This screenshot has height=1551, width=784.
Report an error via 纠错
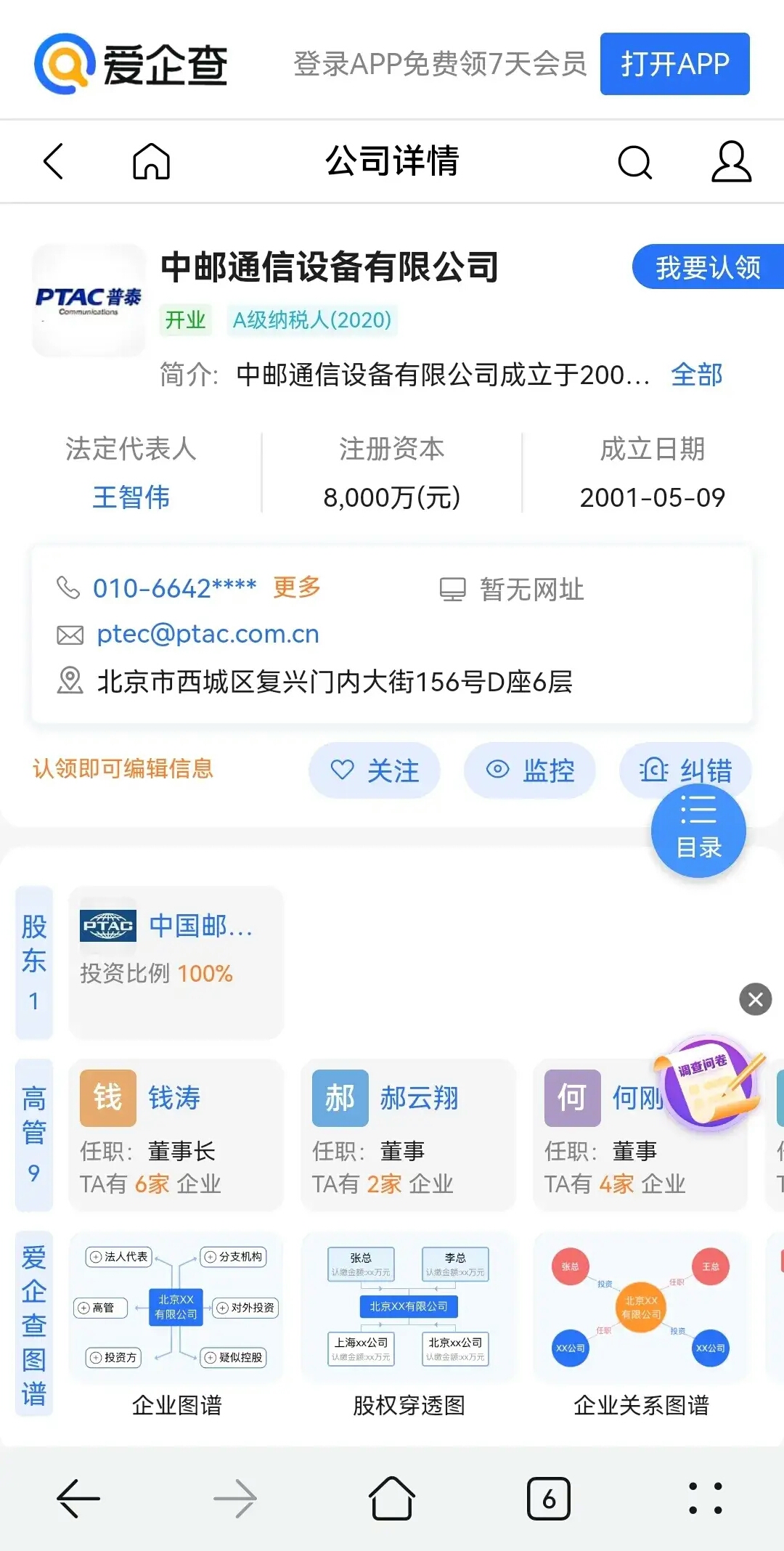click(x=685, y=768)
